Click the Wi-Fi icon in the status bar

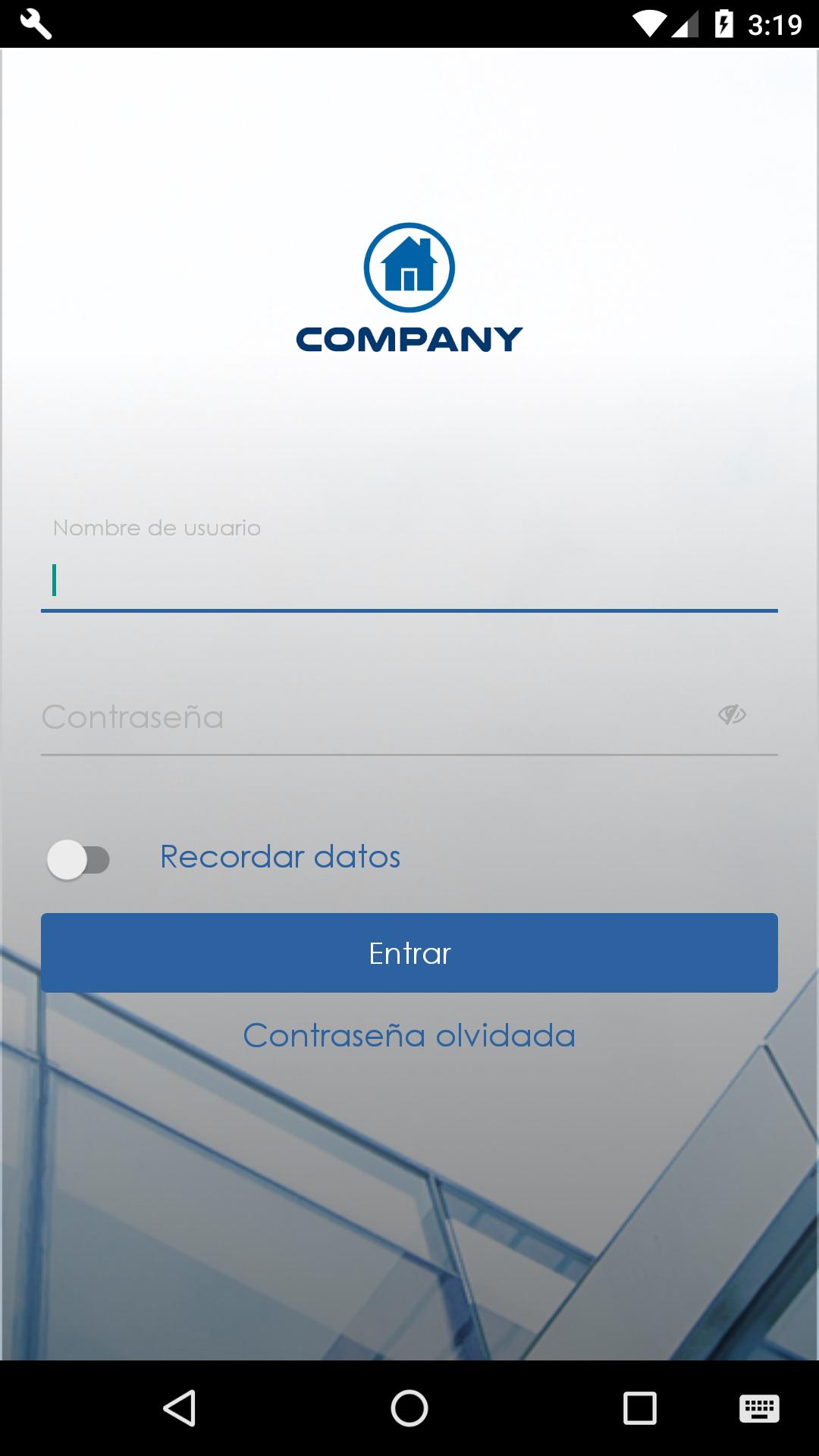[x=650, y=23]
